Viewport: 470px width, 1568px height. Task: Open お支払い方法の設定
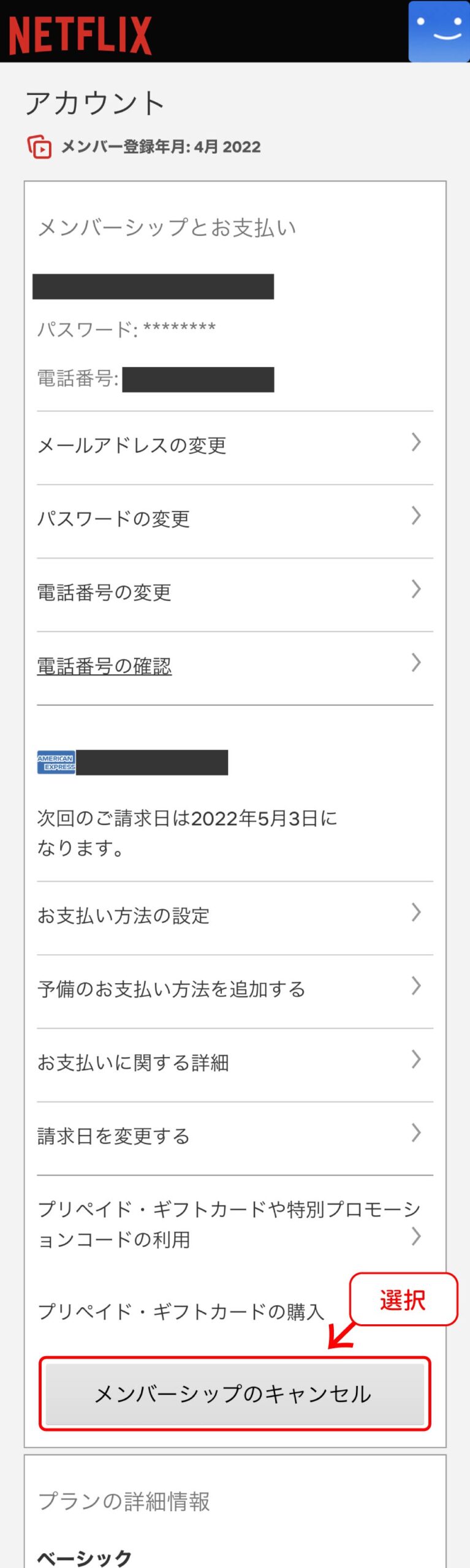235,916
